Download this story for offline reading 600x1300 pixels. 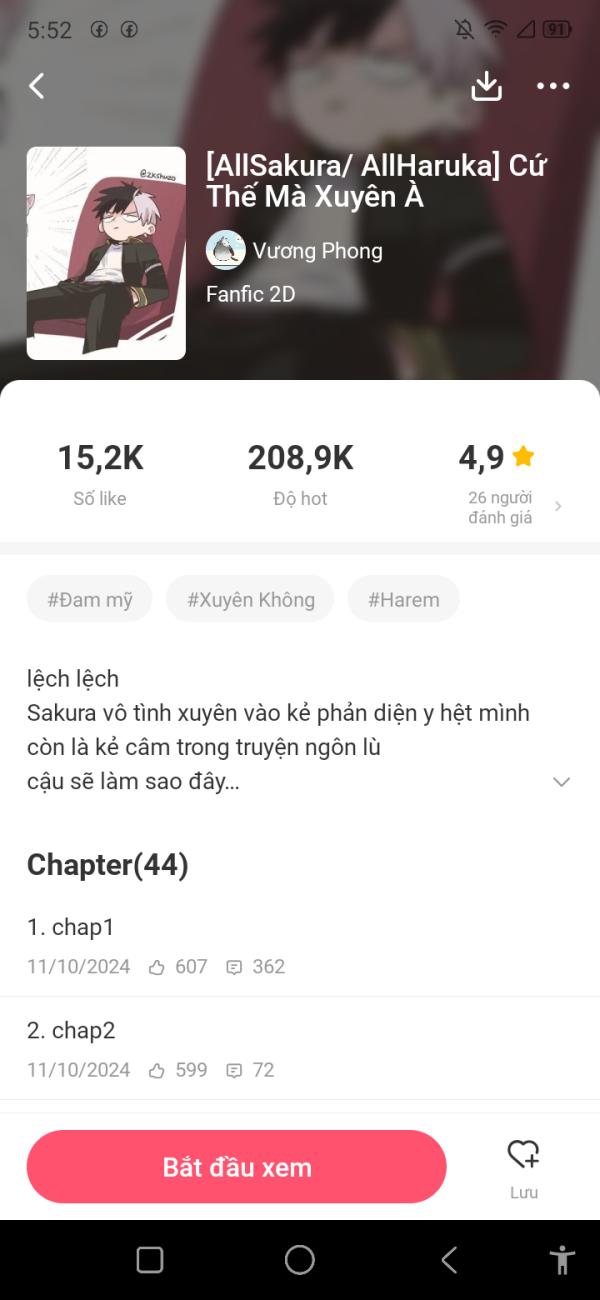point(486,86)
